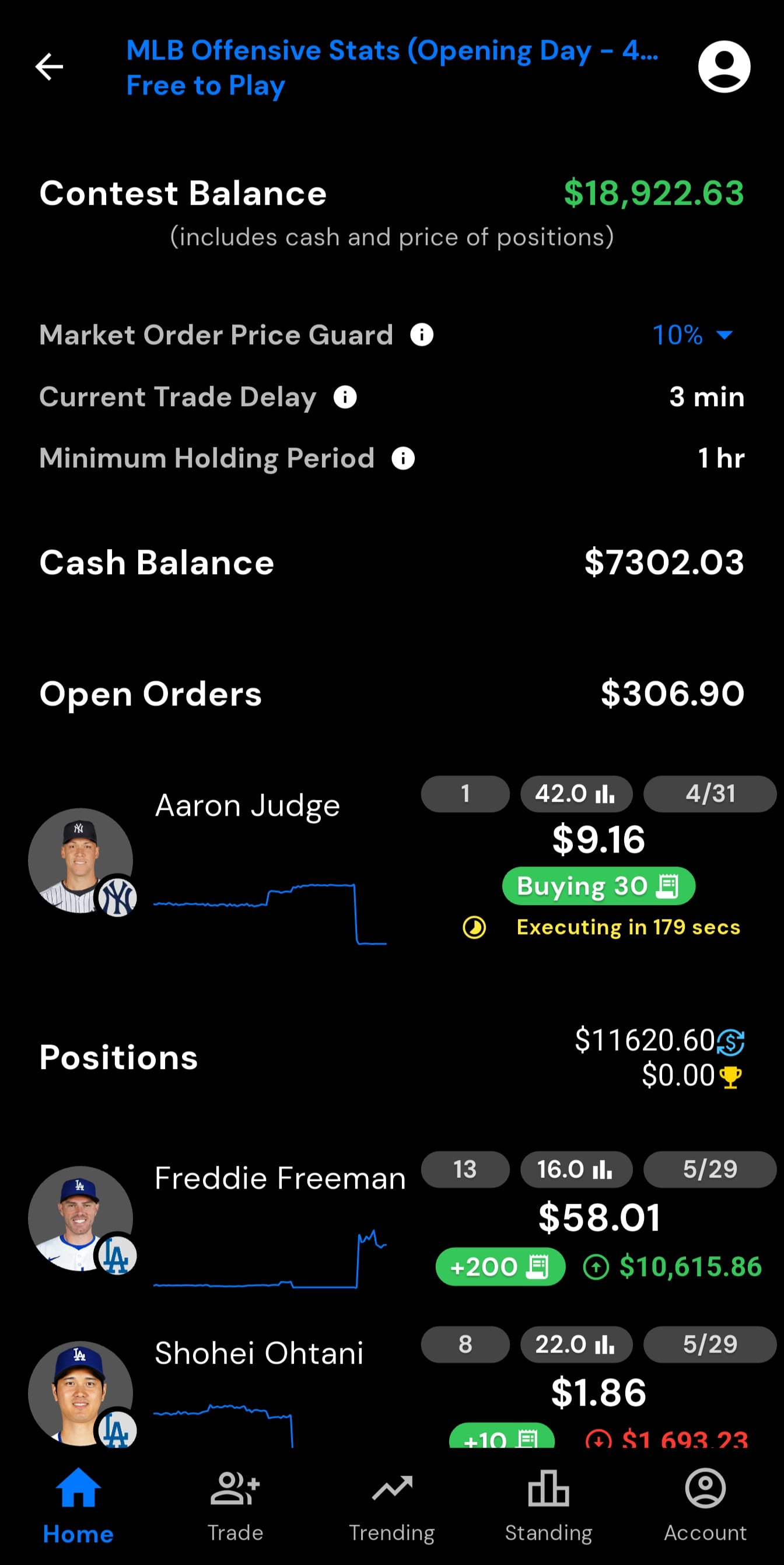
Task: Open Freddie Freeman's 16.0 stat chart
Action: pos(577,1169)
